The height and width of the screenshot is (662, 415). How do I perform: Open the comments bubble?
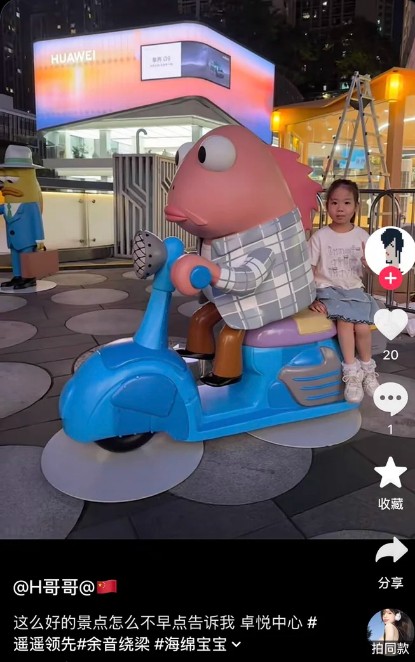click(x=391, y=399)
